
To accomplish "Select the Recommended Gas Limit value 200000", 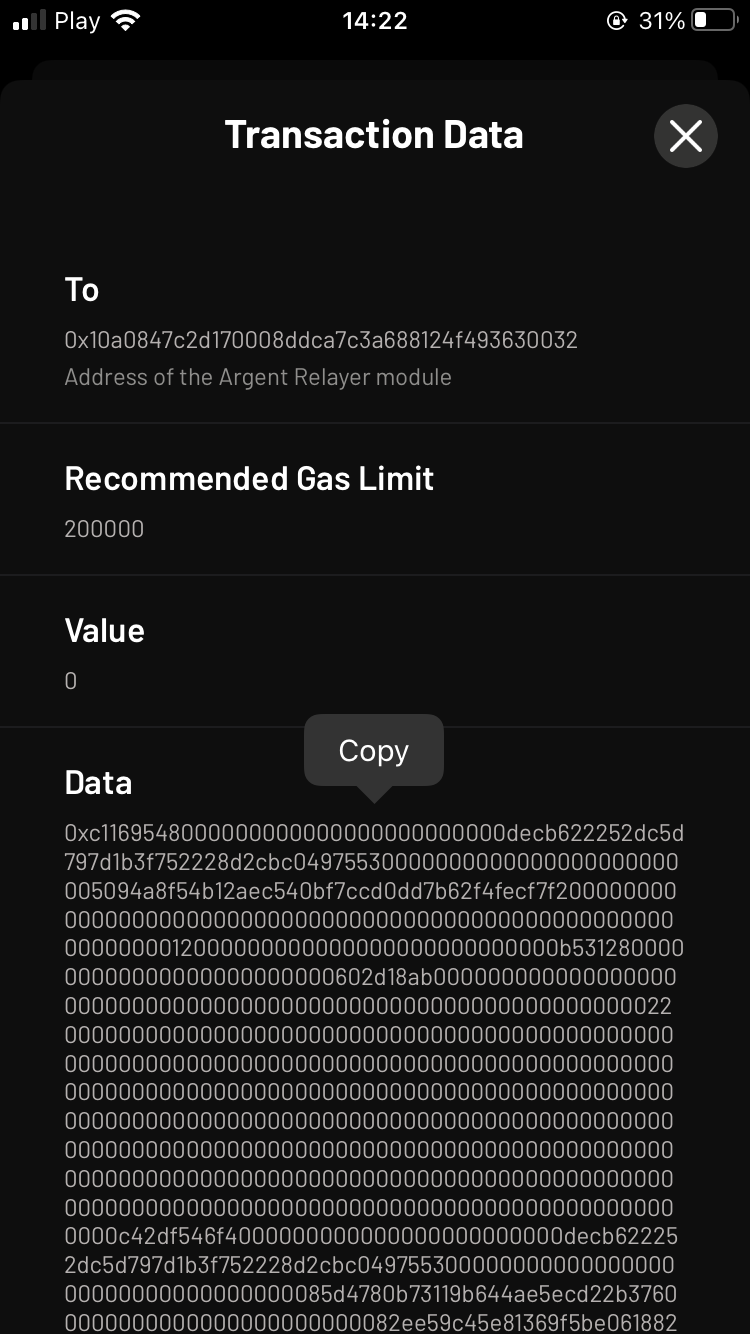I will point(104,529).
